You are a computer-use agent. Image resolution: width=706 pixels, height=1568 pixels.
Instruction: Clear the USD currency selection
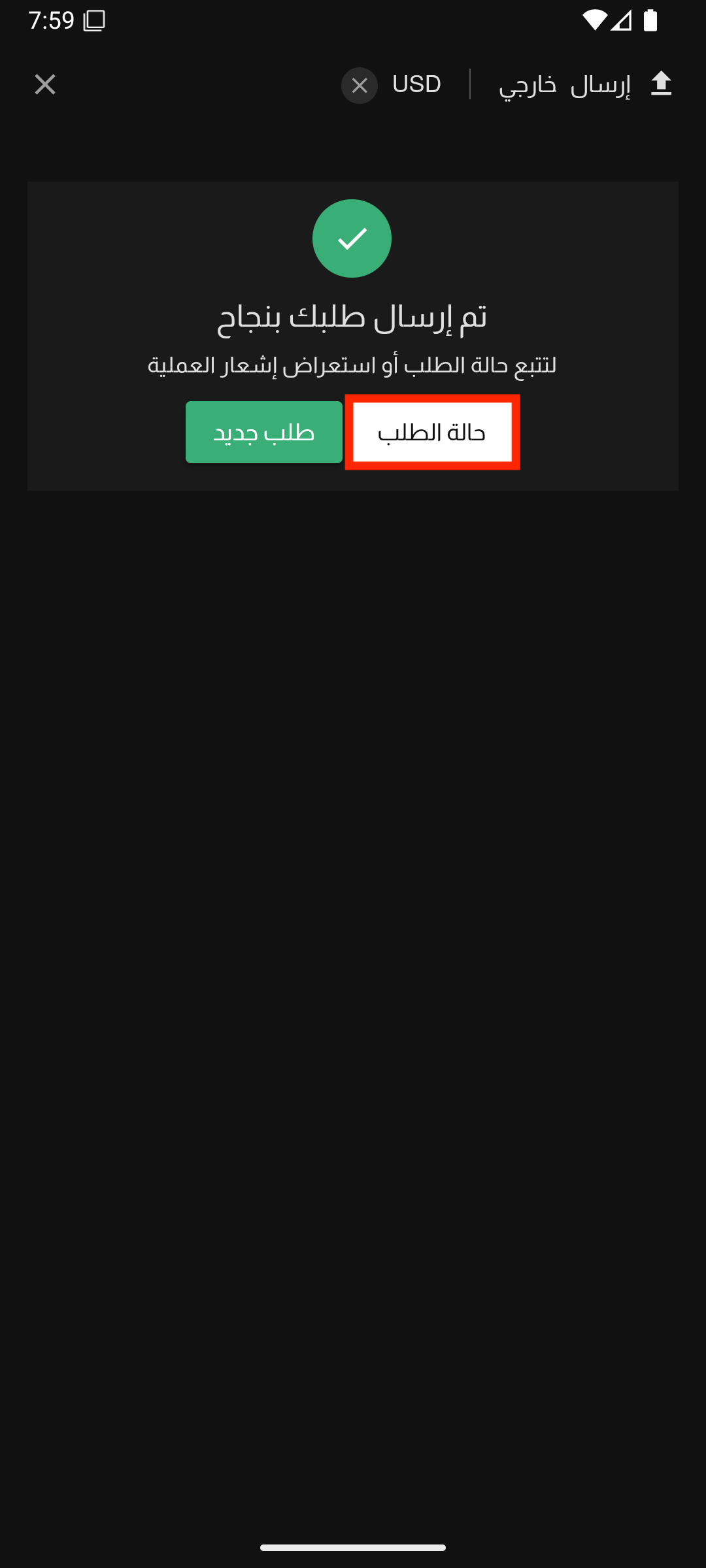(x=360, y=86)
